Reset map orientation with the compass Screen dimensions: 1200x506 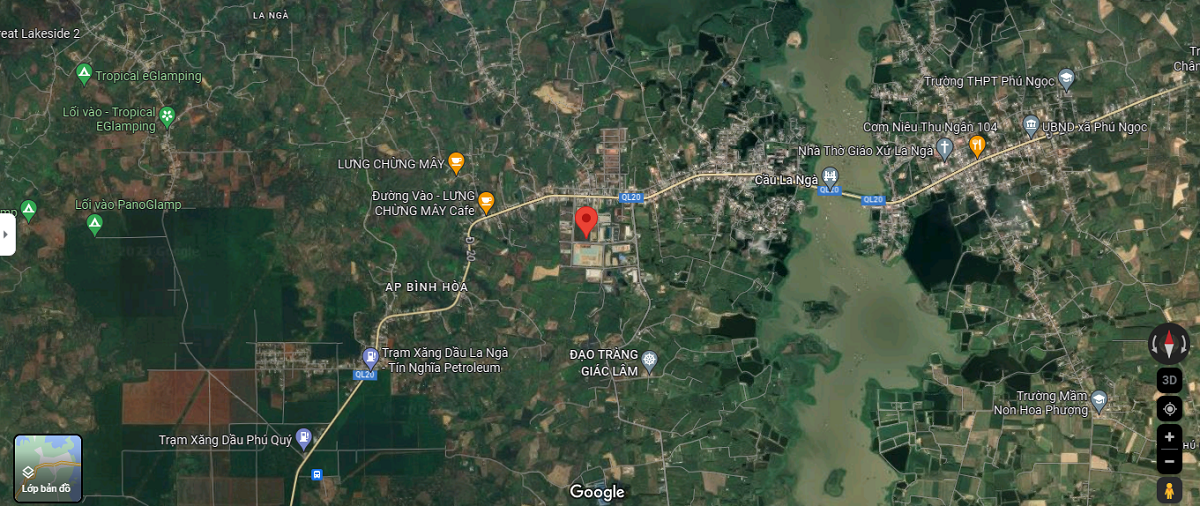(x=1169, y=343)
